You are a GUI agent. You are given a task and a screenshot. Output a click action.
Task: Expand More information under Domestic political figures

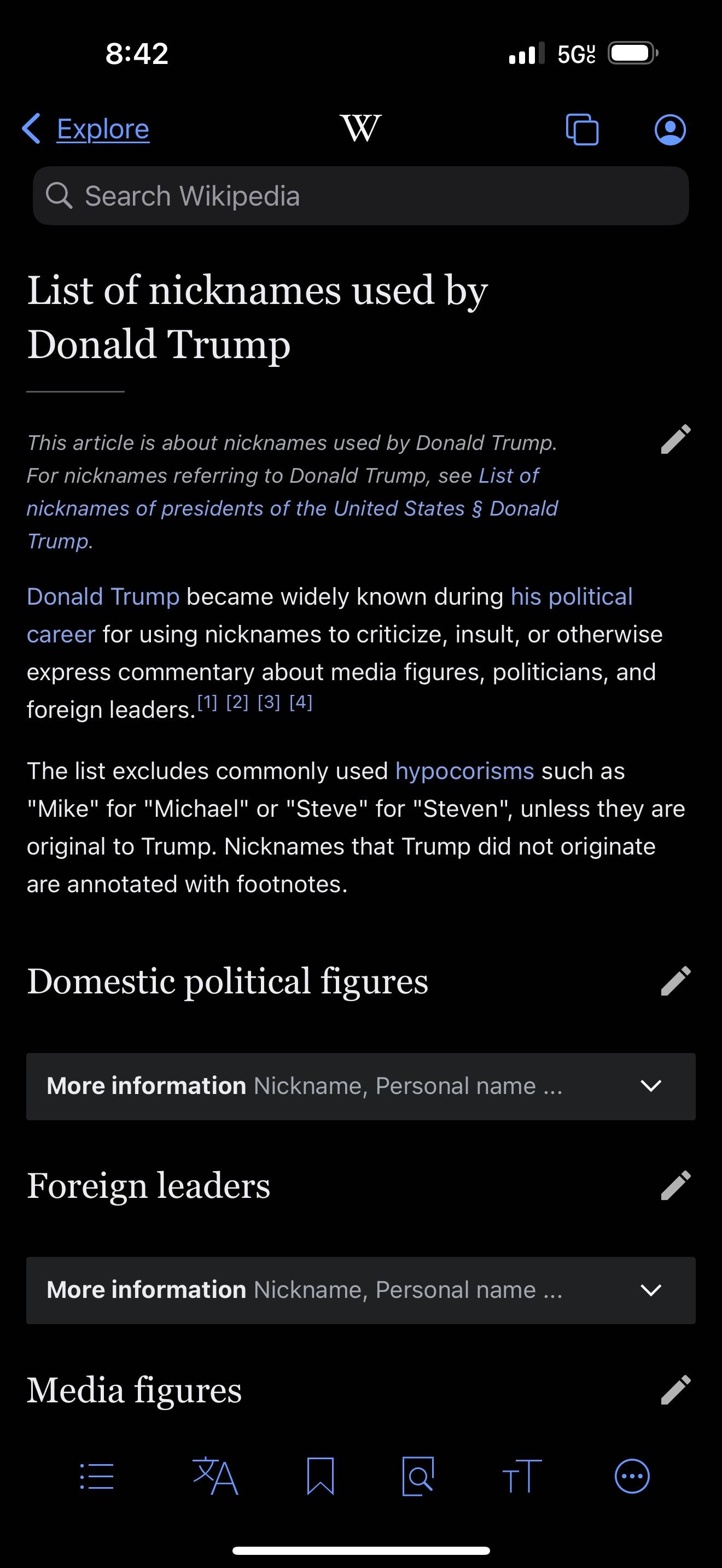(x=361, y=1086)
